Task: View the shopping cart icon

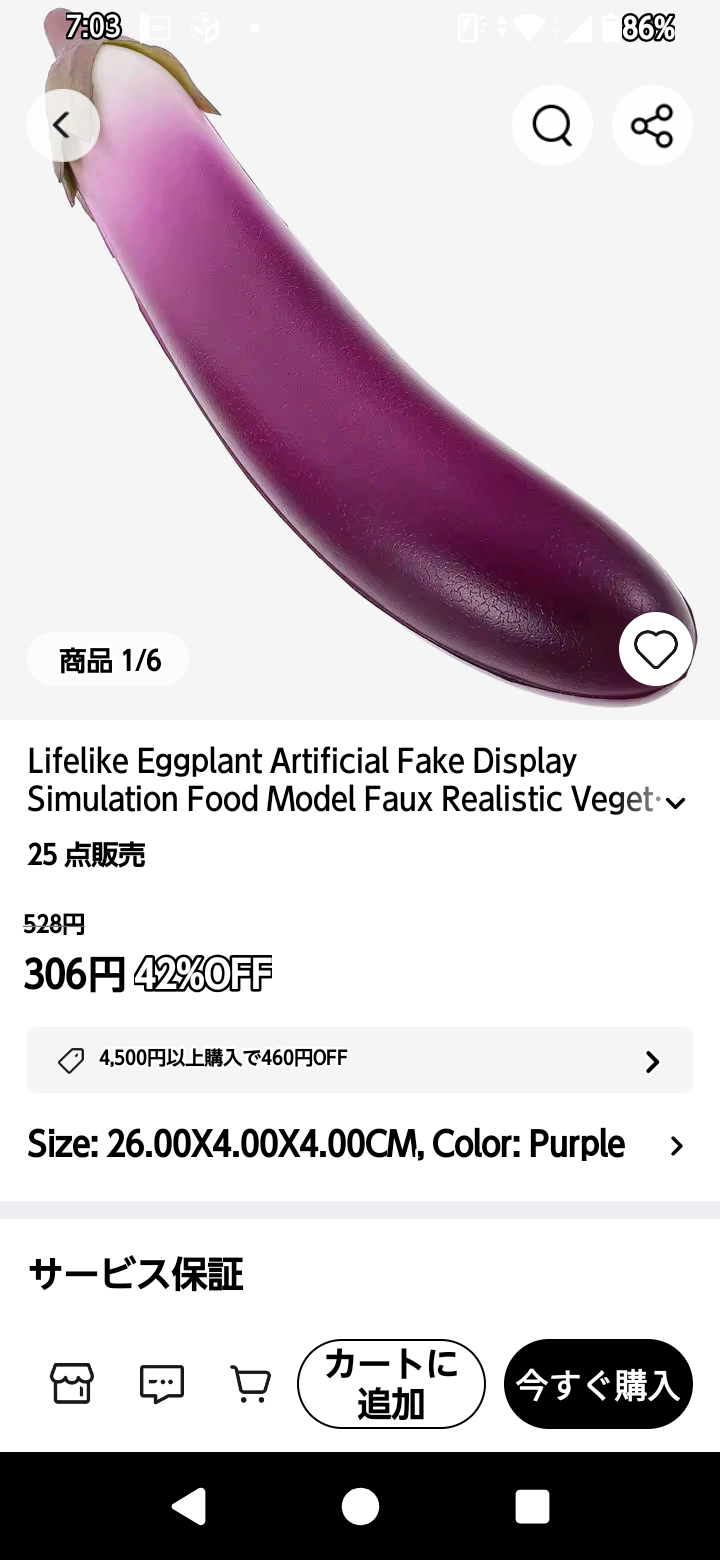Action: tap(250, 1384)
